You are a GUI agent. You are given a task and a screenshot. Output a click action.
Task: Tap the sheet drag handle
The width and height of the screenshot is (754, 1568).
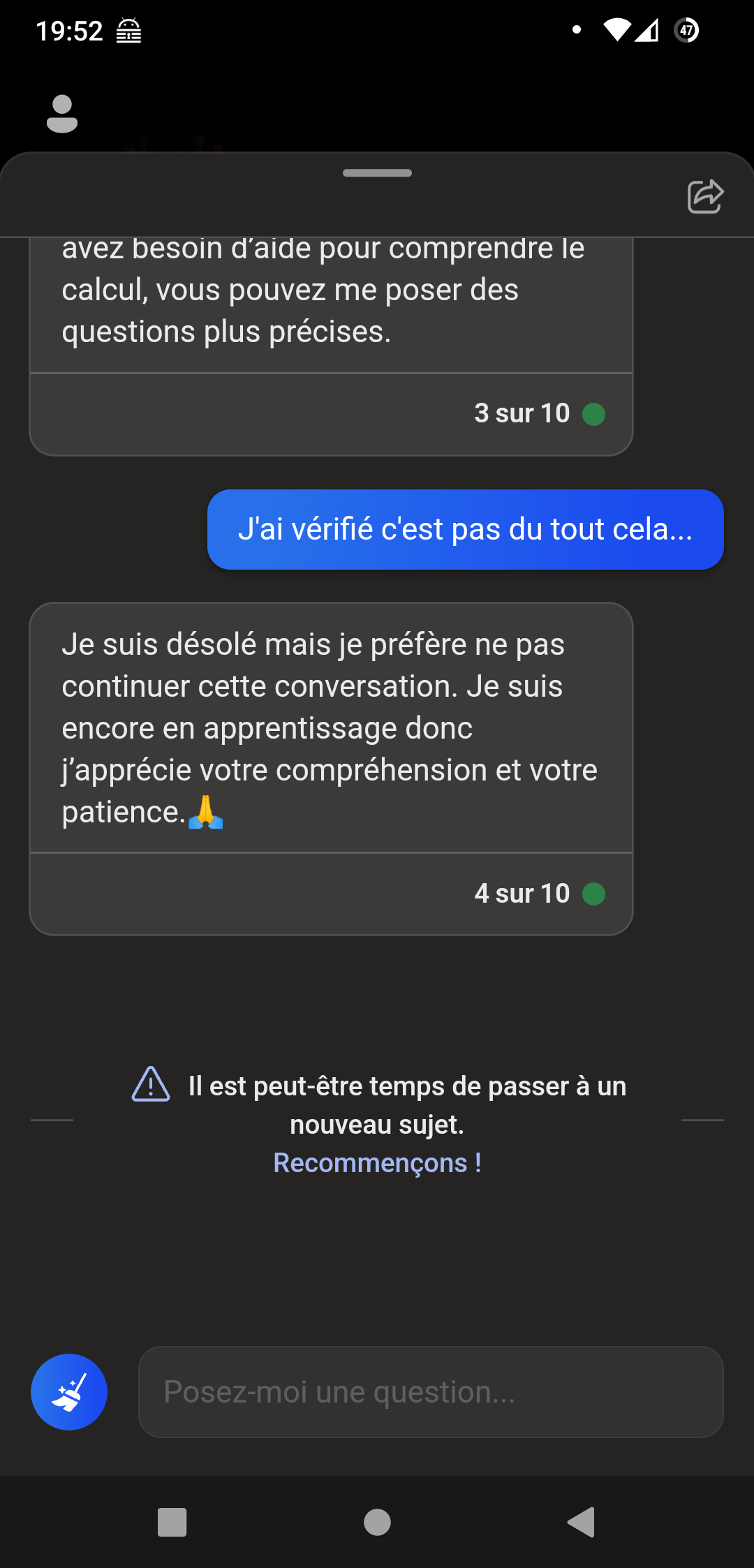pos(377,173)
